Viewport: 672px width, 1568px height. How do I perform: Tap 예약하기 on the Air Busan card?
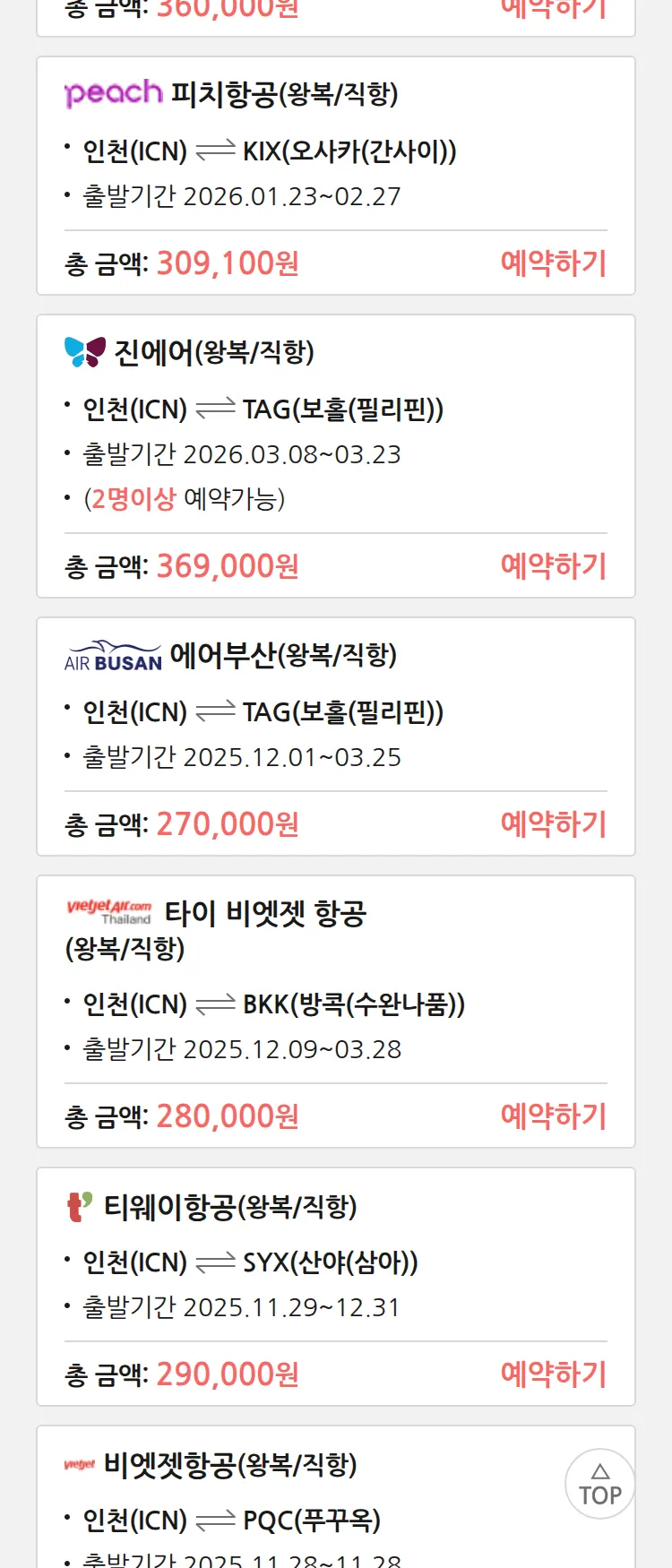tap(553, 824)
